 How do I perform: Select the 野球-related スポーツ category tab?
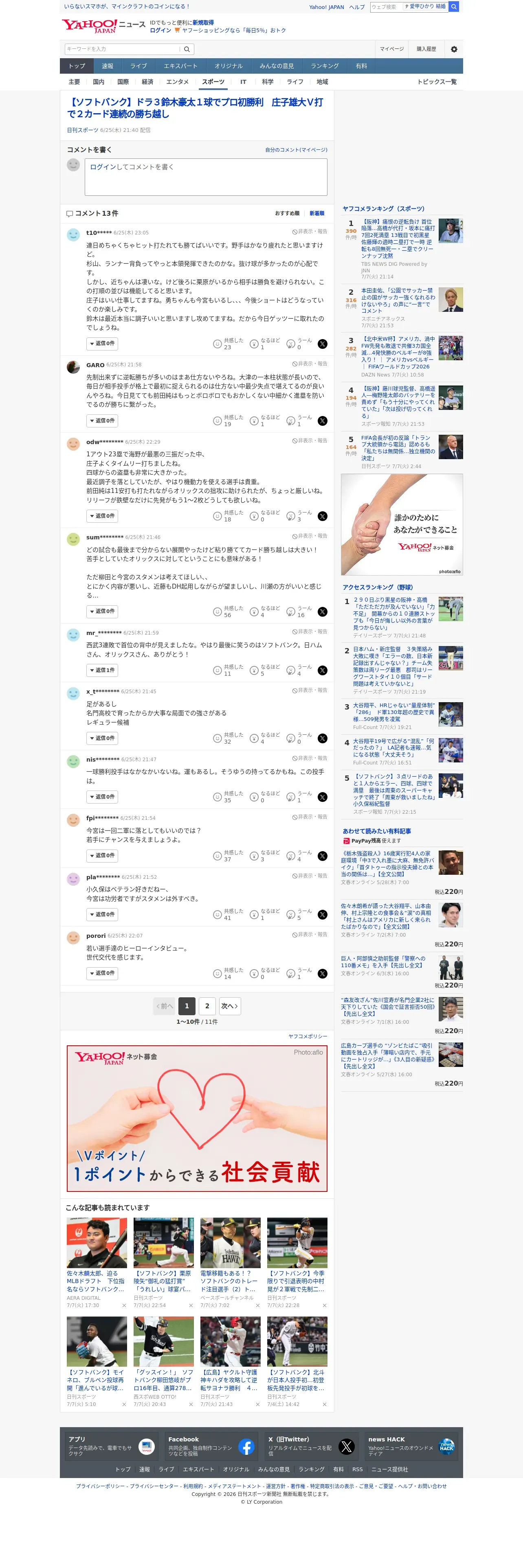click(x=213, y=82)
